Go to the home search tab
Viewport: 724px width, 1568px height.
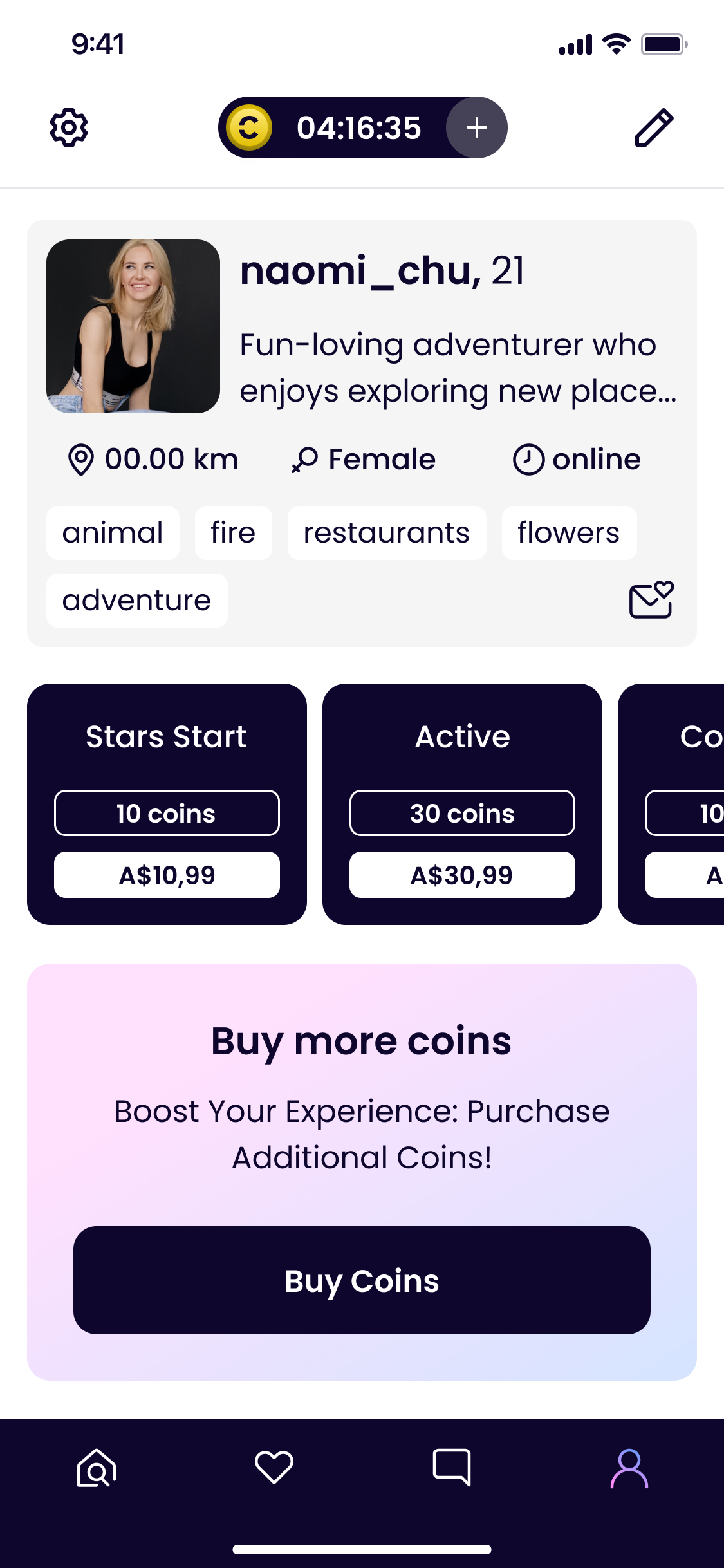click(x=97, y=1468)
